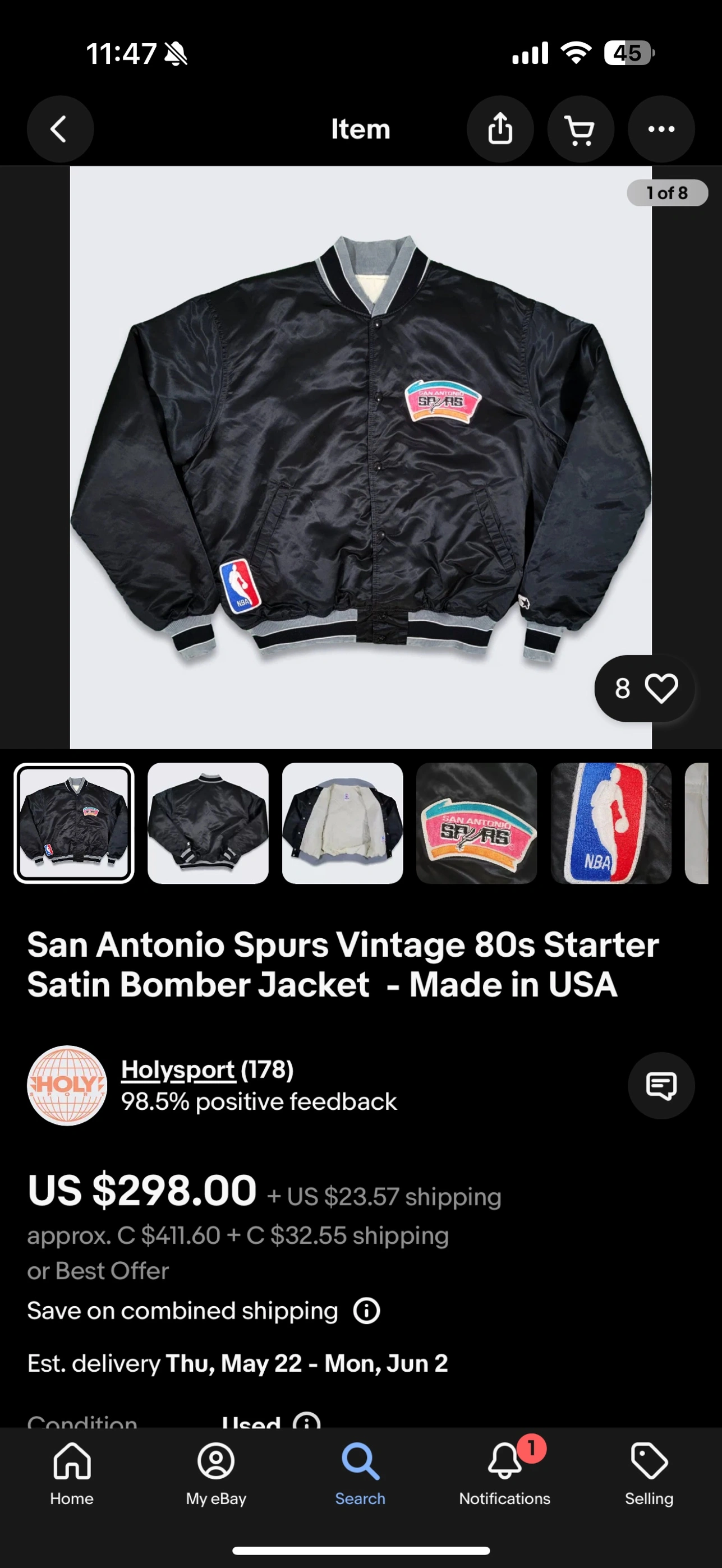
Task: Open the shopping cart
Action: click(580, 129)
